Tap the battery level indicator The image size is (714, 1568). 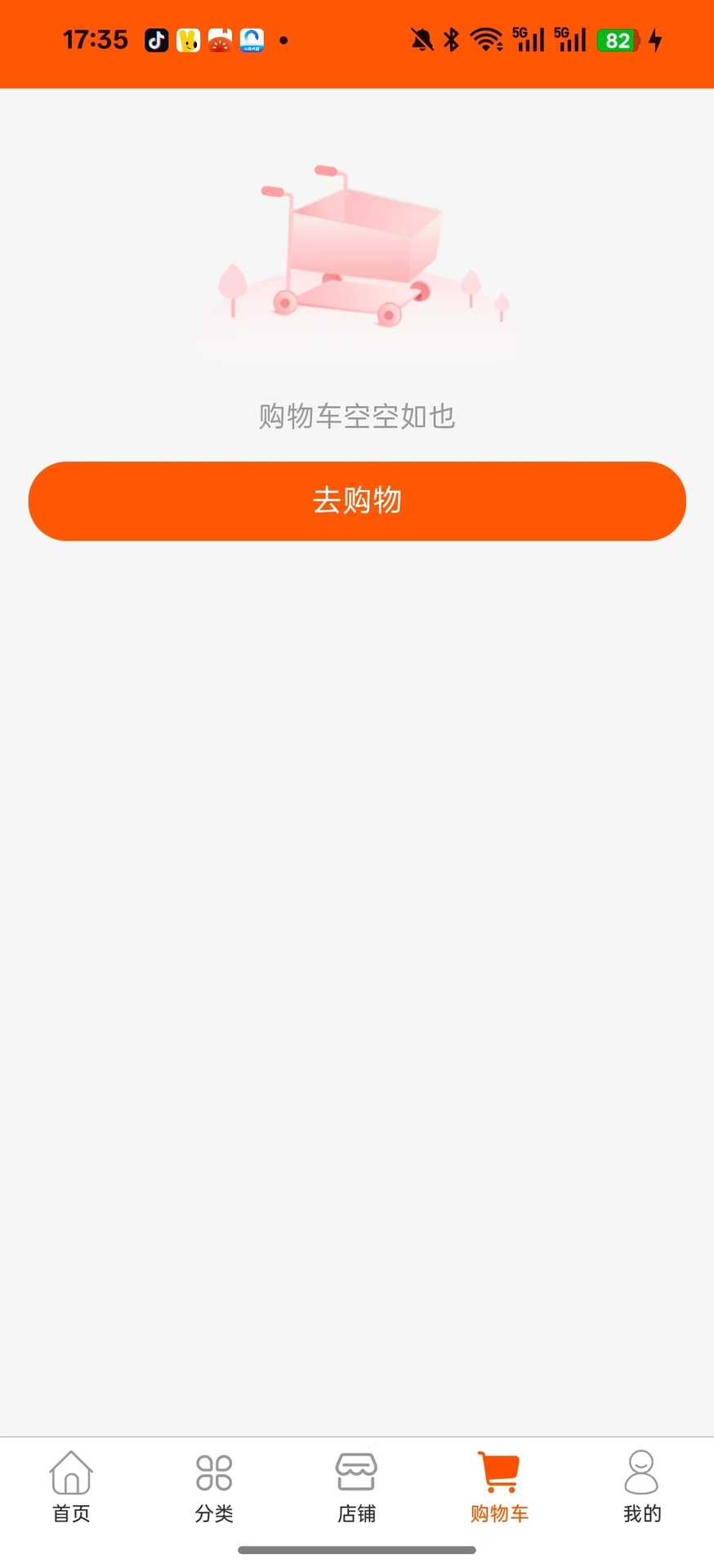pos(618,39)
